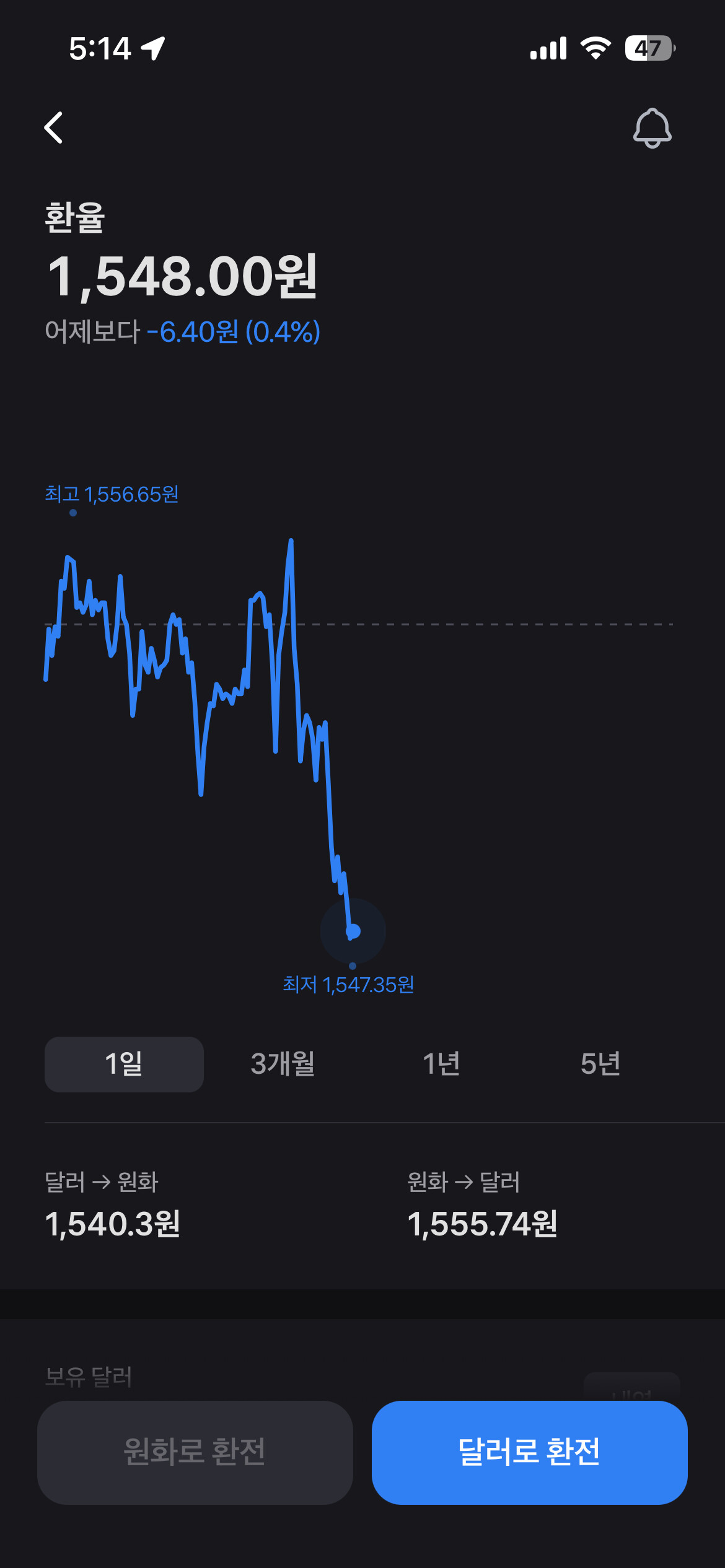Open the exchange rate alert bell
The height and width of the screenshot is (1568, 725).
coord(652,128)
